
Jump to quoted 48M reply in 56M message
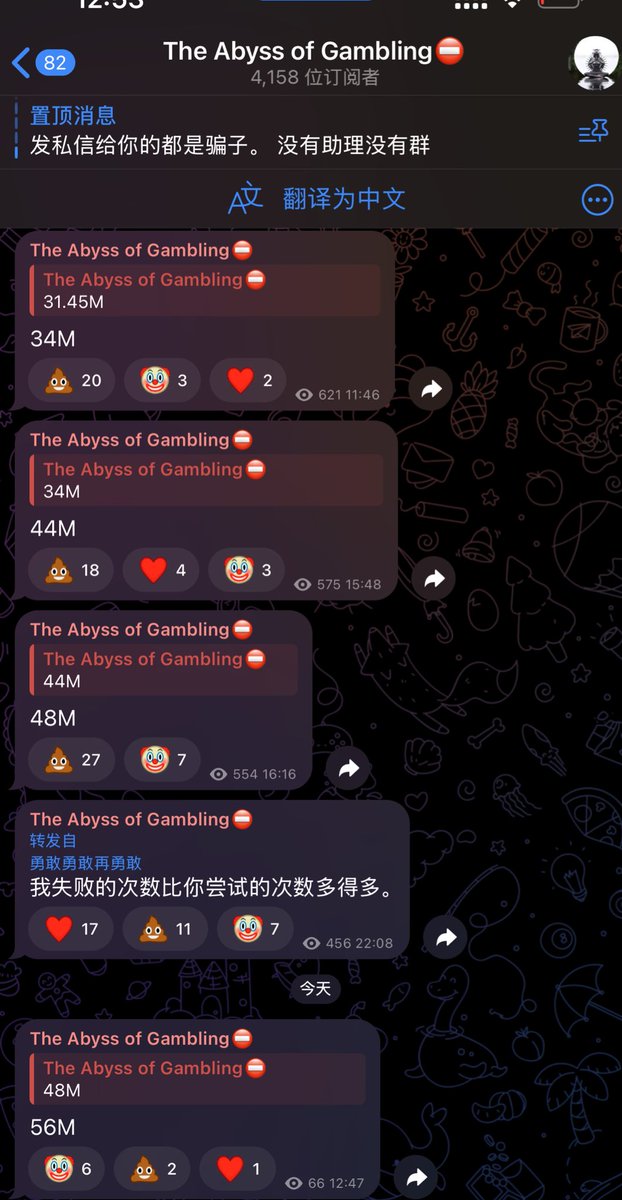(x=198, y=1078)
